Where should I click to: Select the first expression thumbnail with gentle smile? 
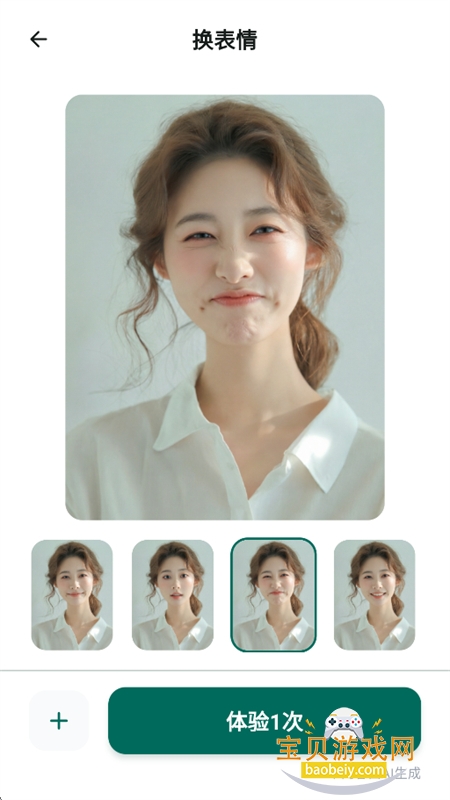click(72, 595)
